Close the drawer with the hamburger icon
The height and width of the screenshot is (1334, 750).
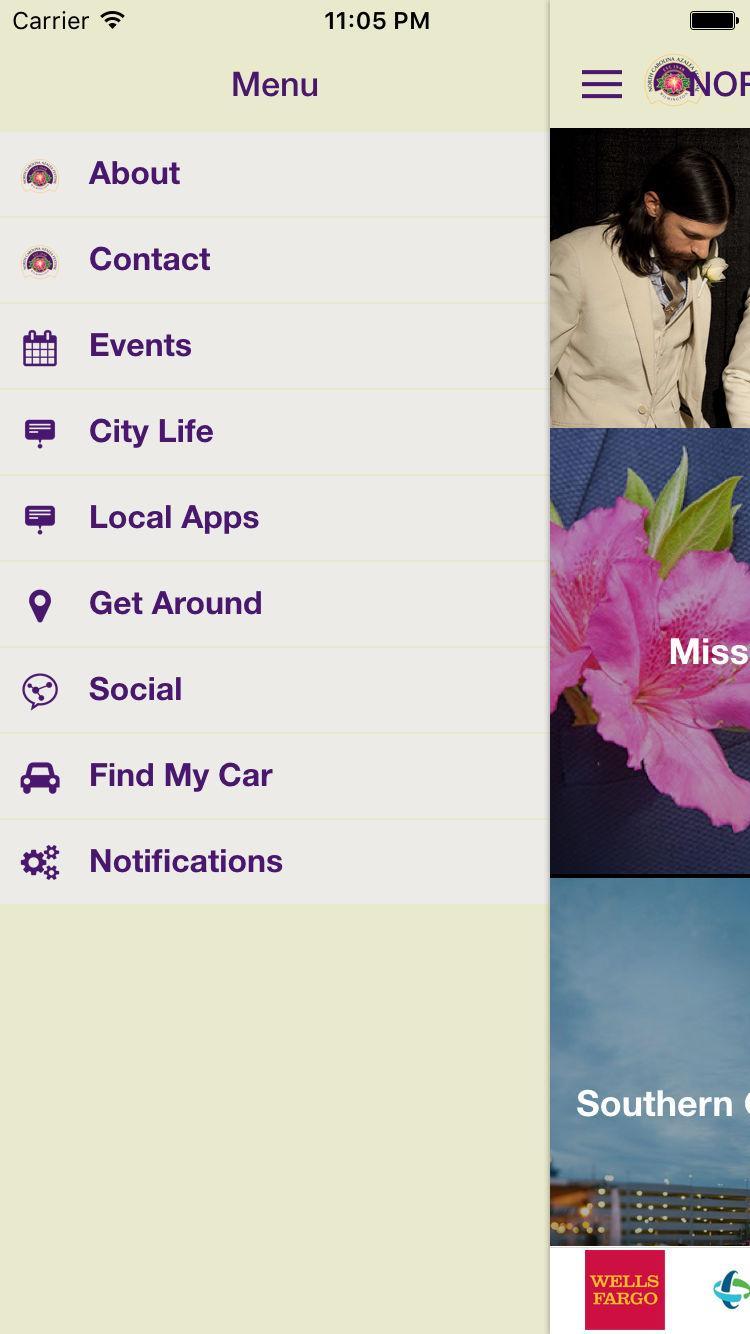coord(602,85)
